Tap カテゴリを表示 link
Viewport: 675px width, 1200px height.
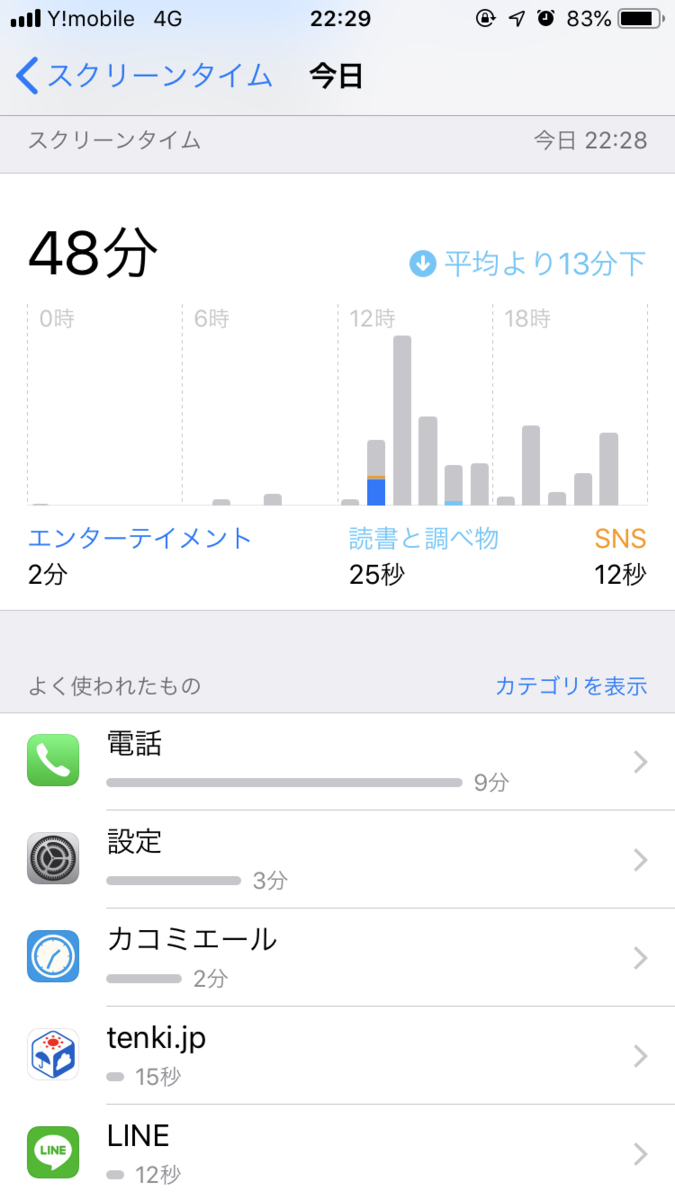571,686
